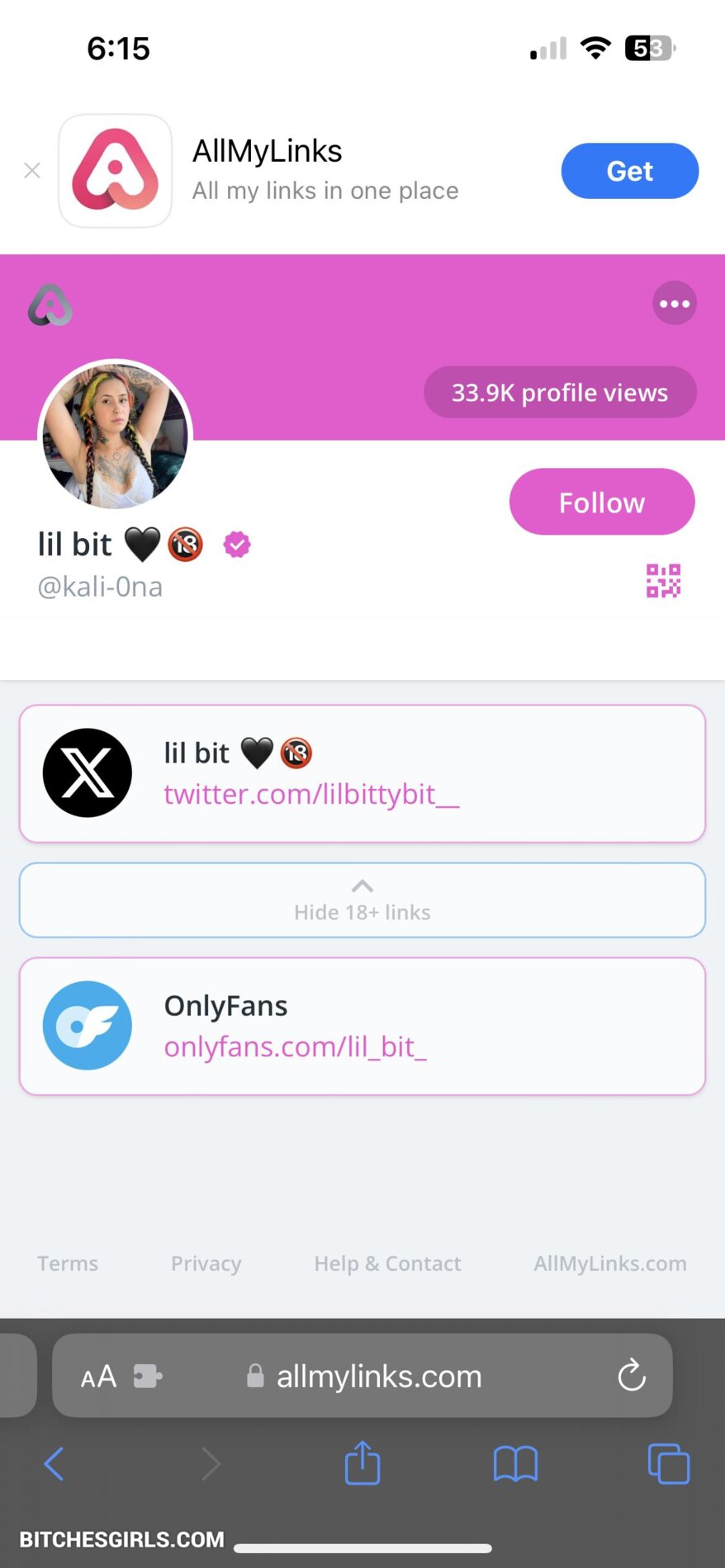The height and width of the screenshot is (1568, 725).
Task: Get the AllMyLinks app
Action: pos(629,171)
